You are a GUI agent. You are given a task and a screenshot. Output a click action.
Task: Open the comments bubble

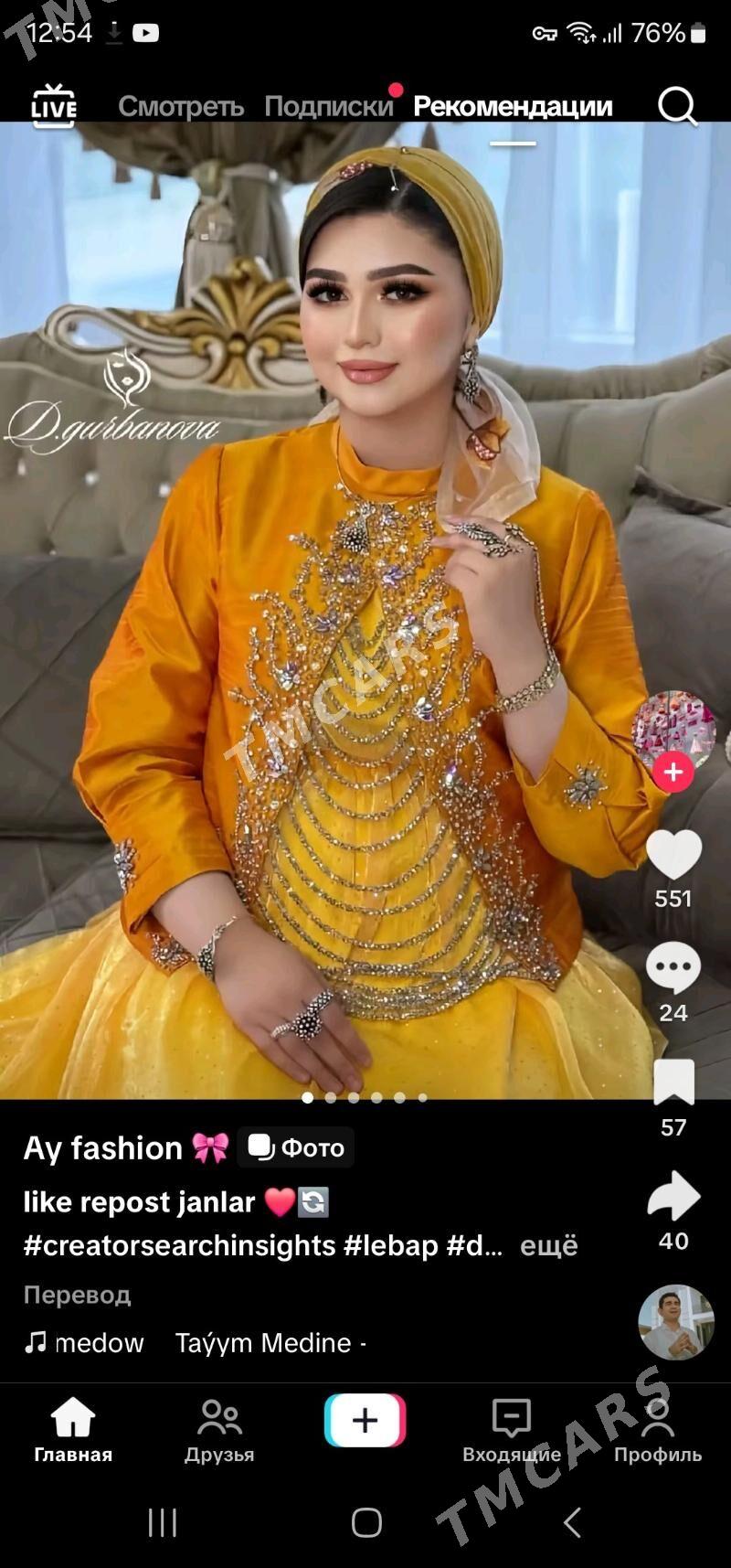(673, 969)
